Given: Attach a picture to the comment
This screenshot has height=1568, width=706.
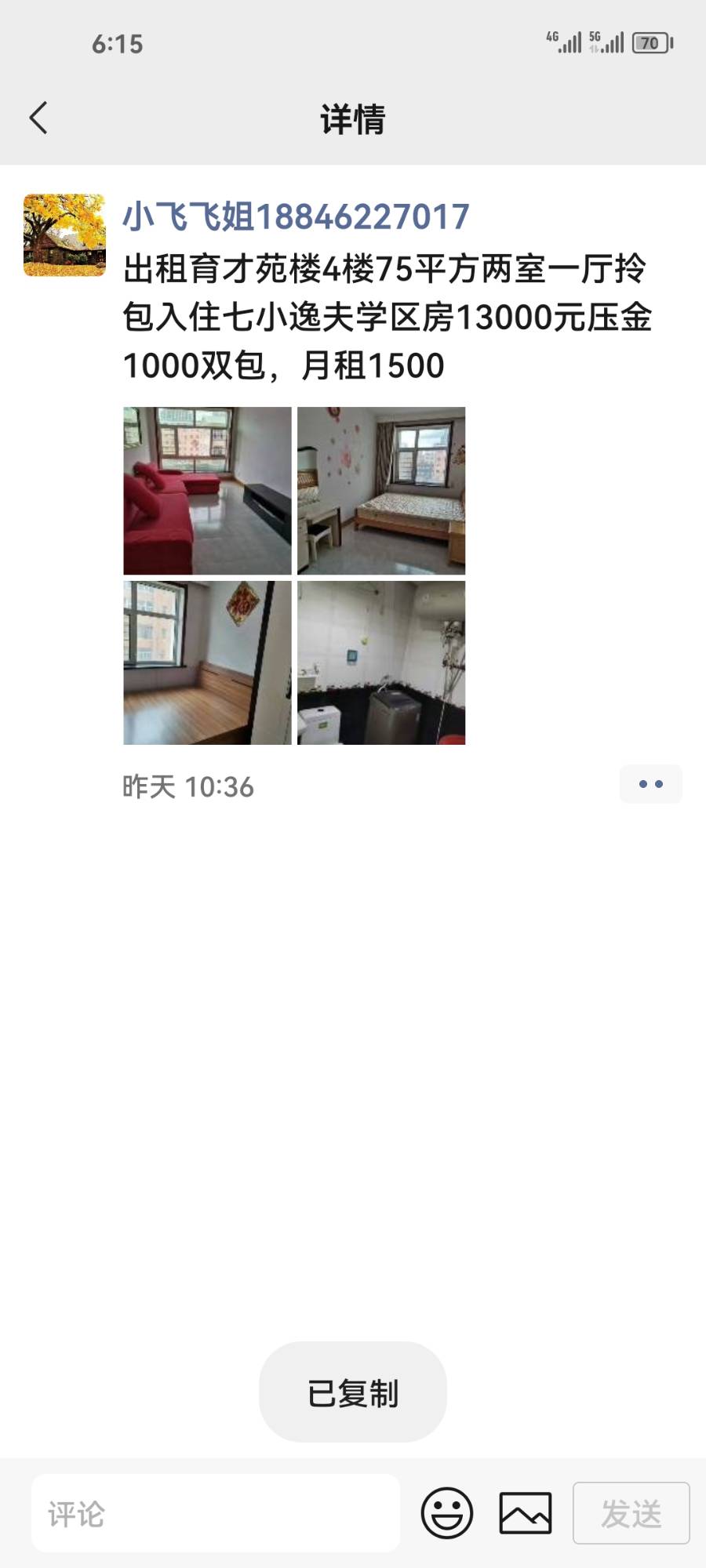Looking at the screenshot, I should [526, 1513].
